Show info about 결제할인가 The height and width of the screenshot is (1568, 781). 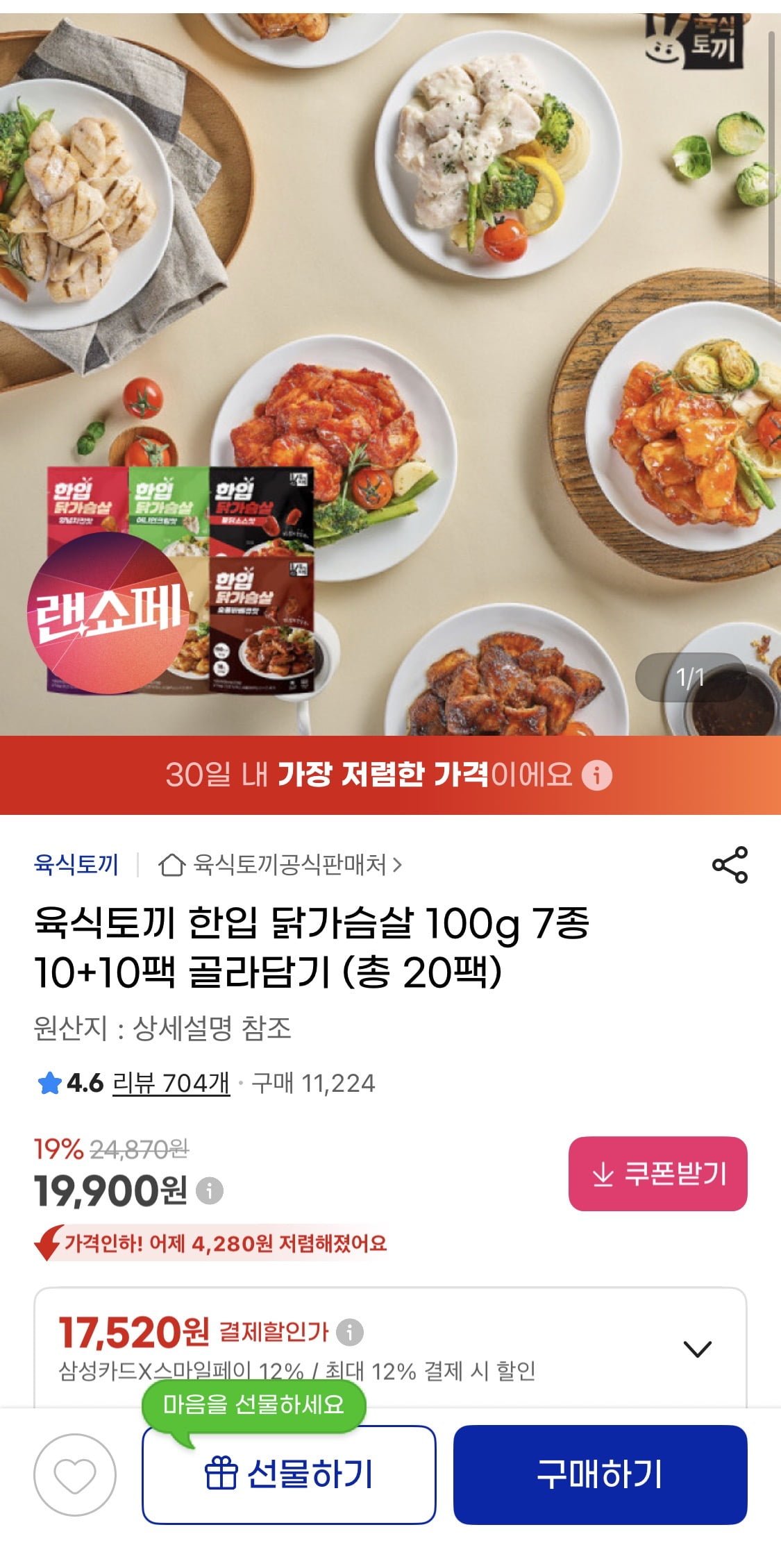[x=349, y=1332]
